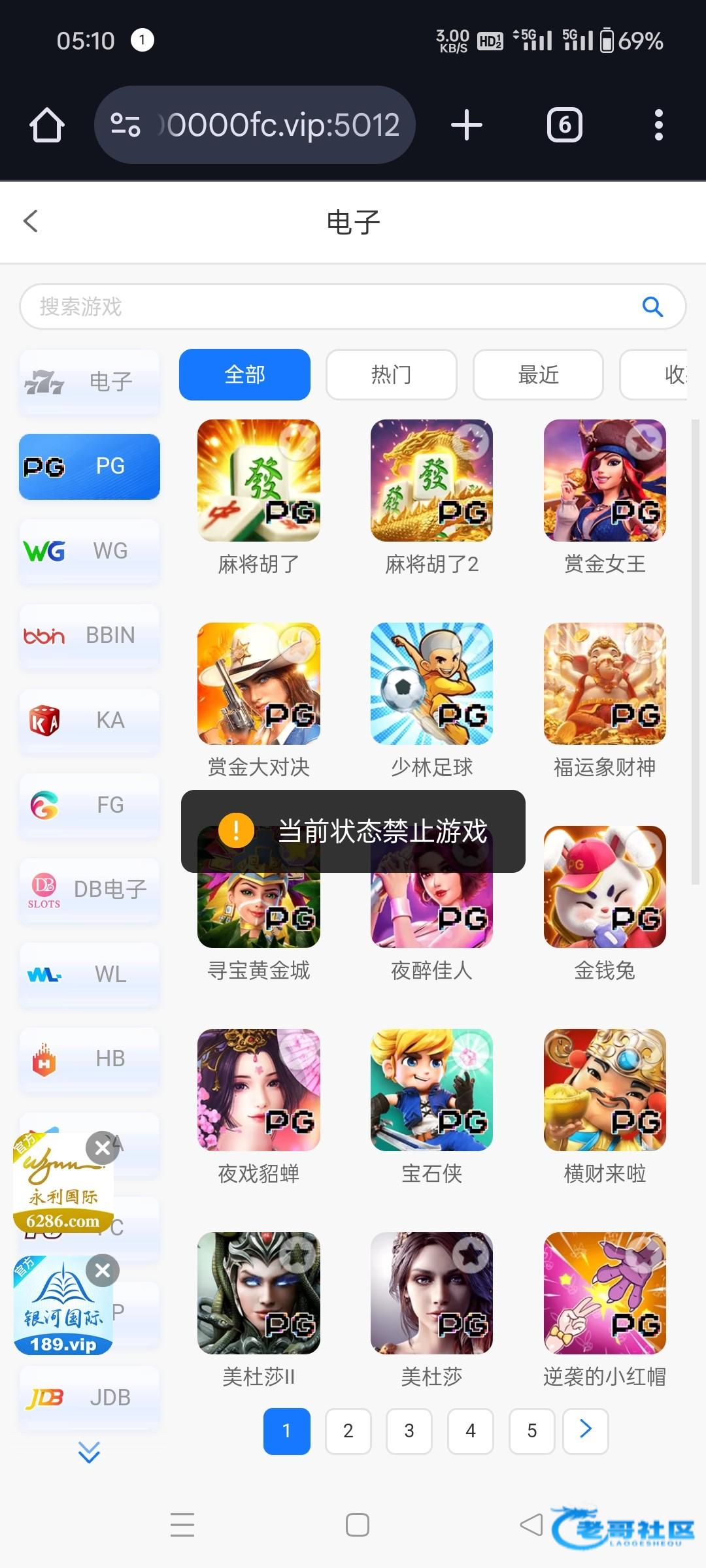Viewport: 706px width, 1568px height.
Task: Go to next page with arrow
Action: click(x=585, y=1431)
